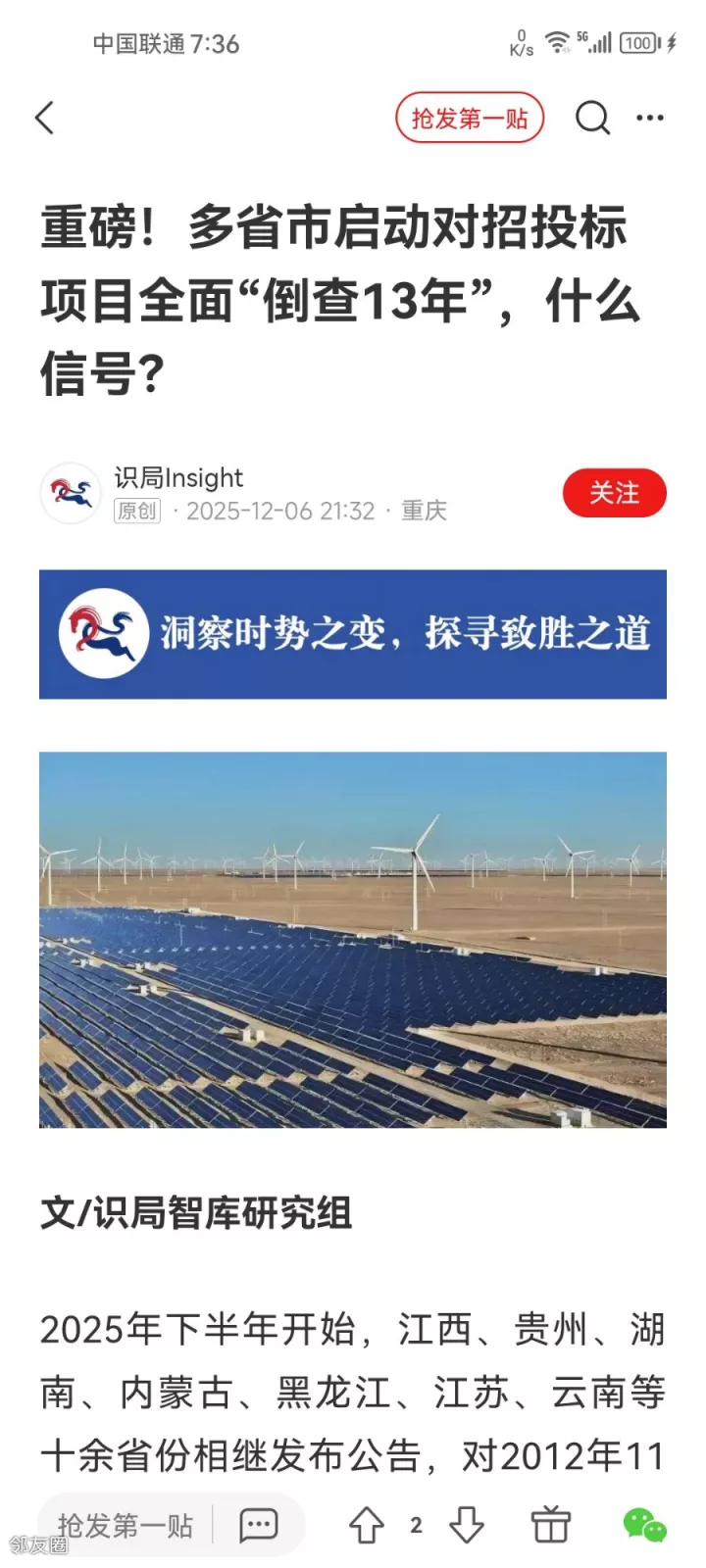Open the search magnifier icon
706x1568 pixels.
click(x=592, y=119)
